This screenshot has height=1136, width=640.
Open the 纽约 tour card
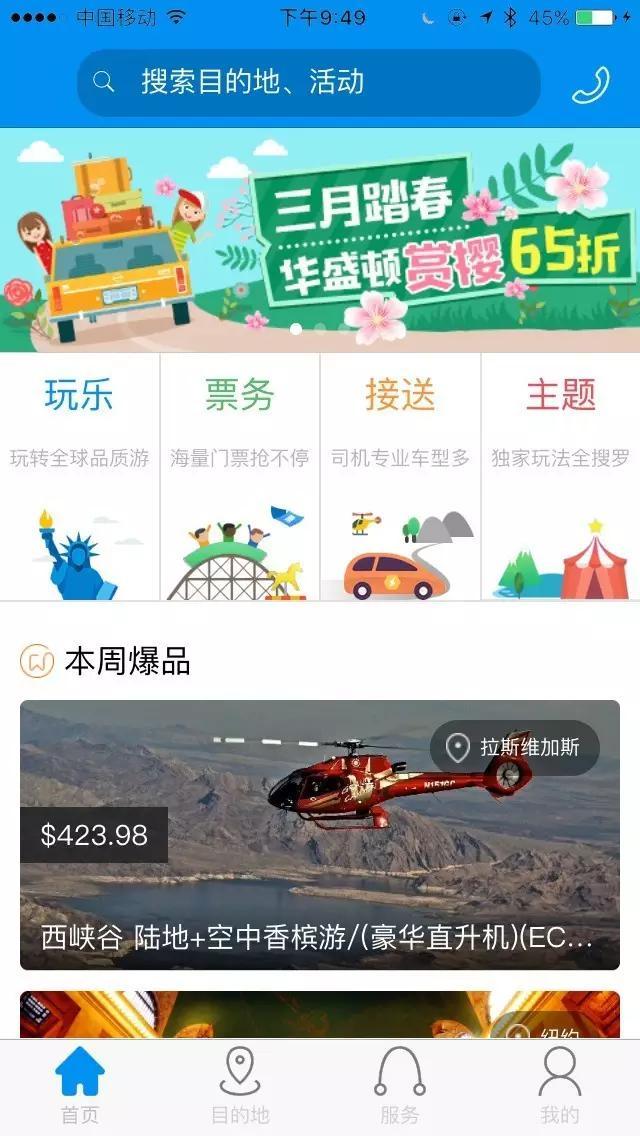pyautogui.click(x=320, y=1014)
